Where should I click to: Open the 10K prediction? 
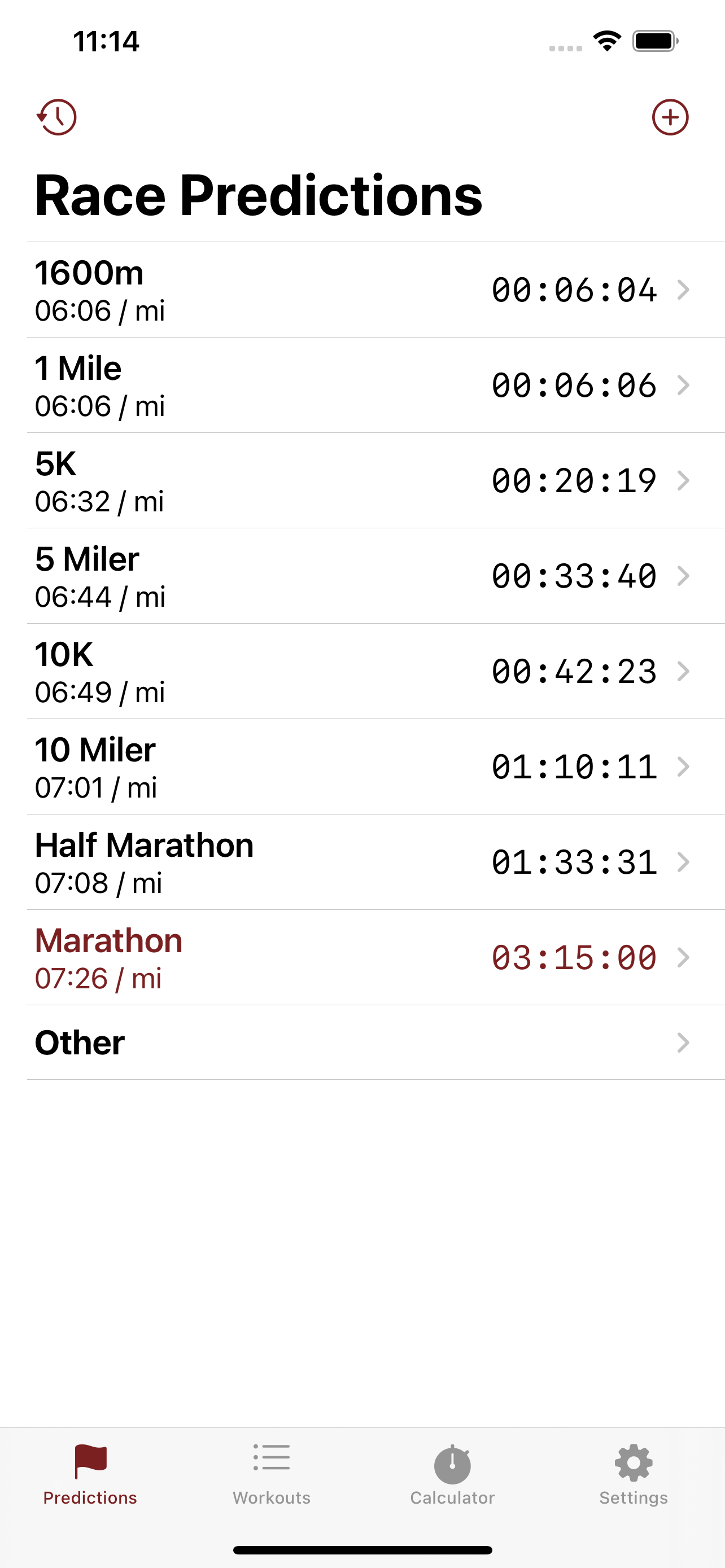coord(375,671)
